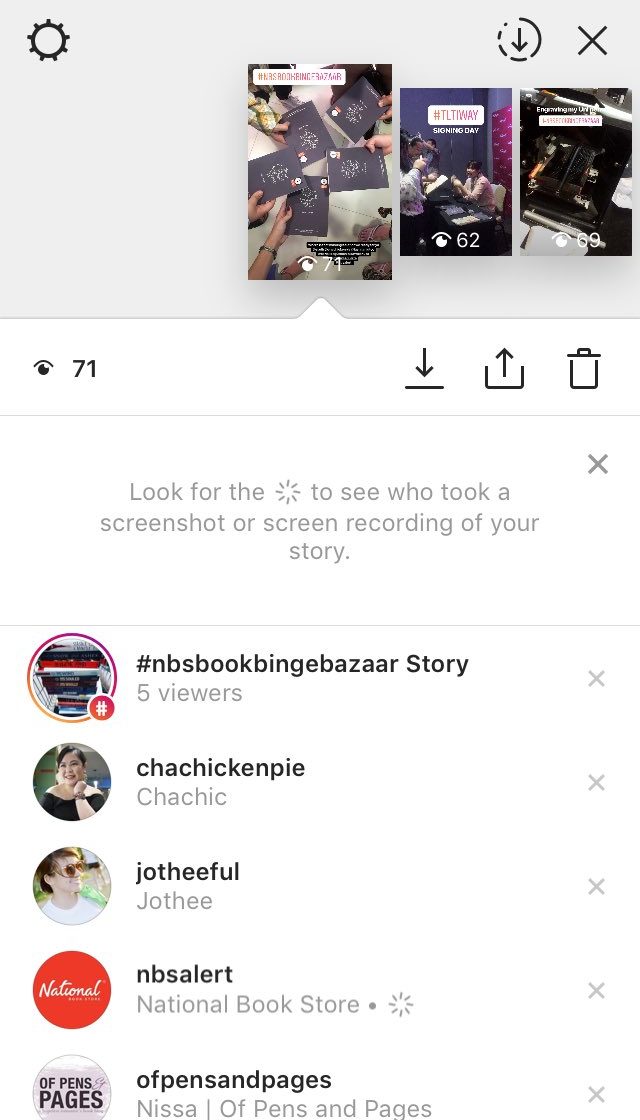Remove from the #nbsbookbingebazaar Story
640x1120 pixels.
(597, 679)
